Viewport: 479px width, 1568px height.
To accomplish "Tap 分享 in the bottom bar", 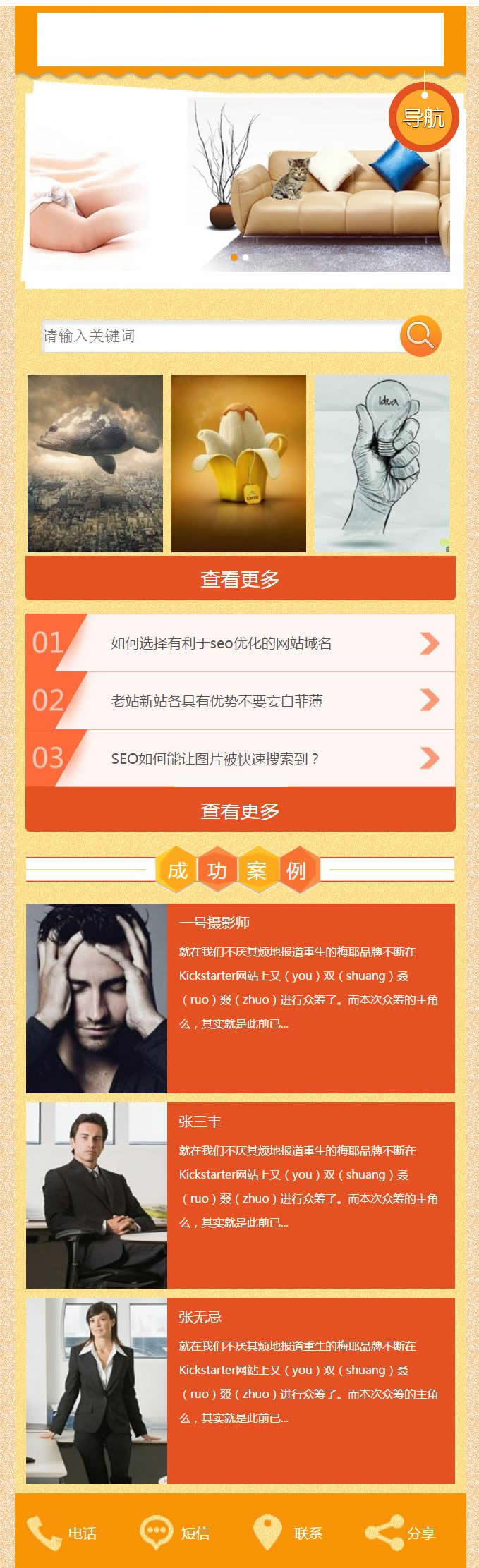I will [x=401, y=1533].
